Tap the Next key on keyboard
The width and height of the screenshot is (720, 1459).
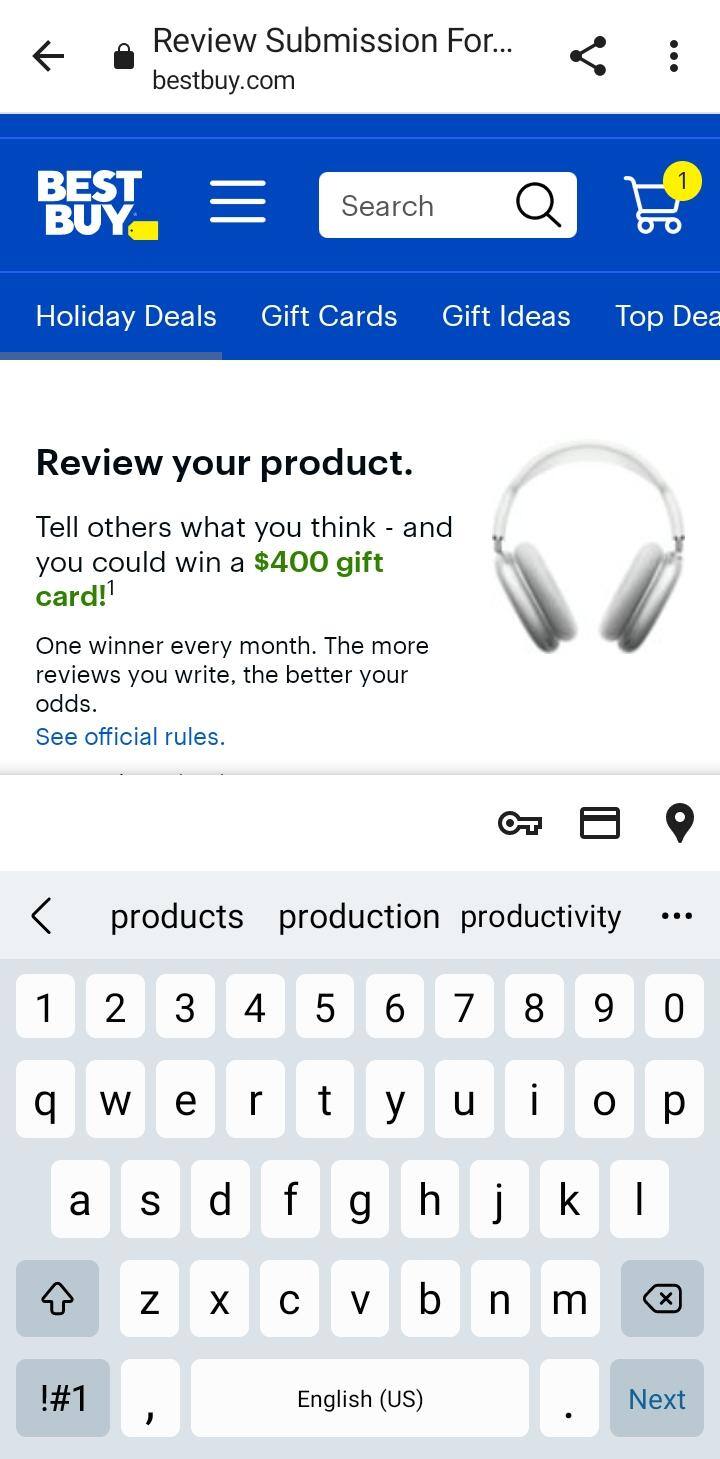(x=656, y=1398)
